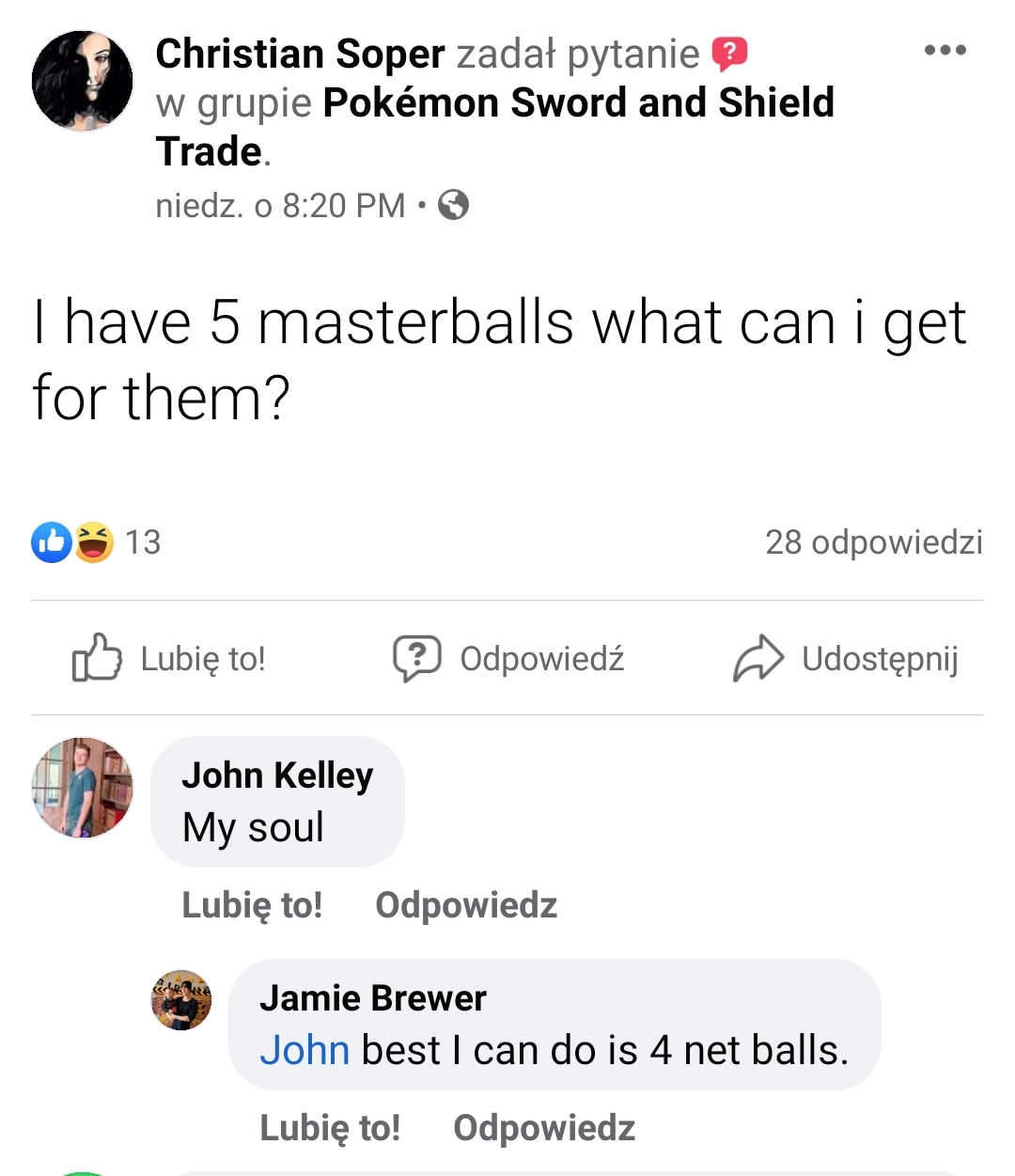Open John Kelley's avatar picture
This screenshot has height=1176, width=1015.
(83, 788)
